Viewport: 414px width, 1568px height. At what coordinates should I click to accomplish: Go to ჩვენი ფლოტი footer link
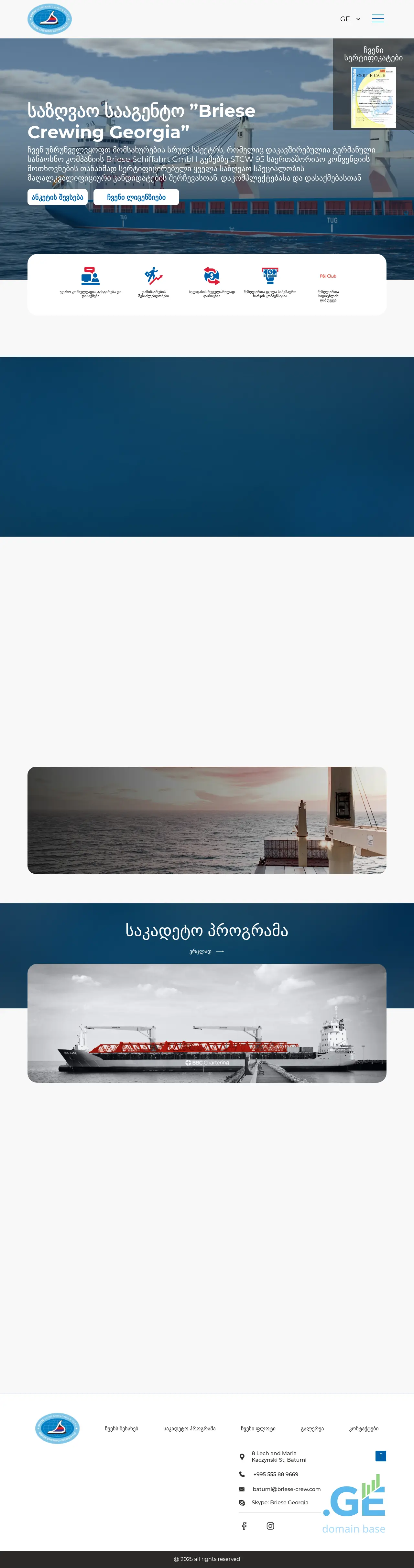pos(258,1429)
